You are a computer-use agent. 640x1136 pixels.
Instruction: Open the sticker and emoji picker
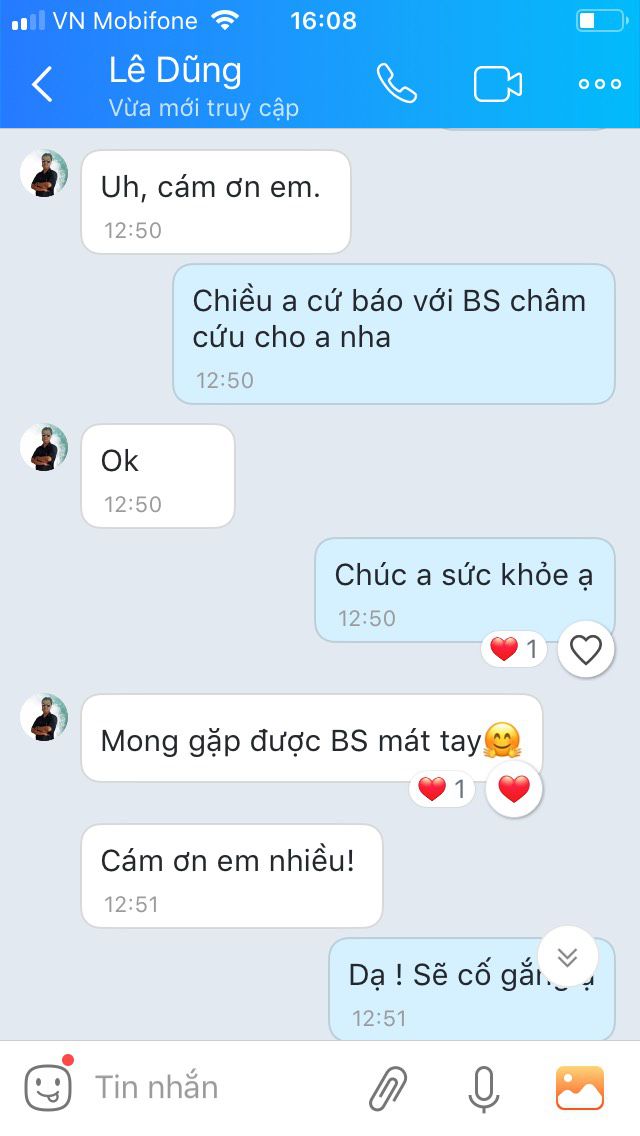click(47, 1086)
